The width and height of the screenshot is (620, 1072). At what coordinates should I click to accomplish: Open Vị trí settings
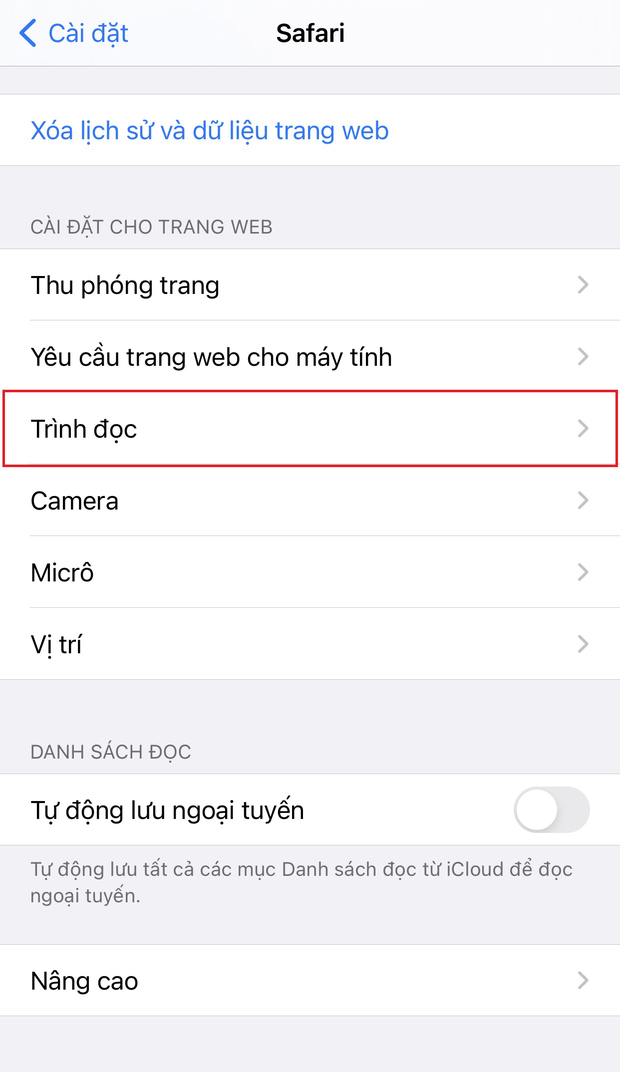coord(310,645)
